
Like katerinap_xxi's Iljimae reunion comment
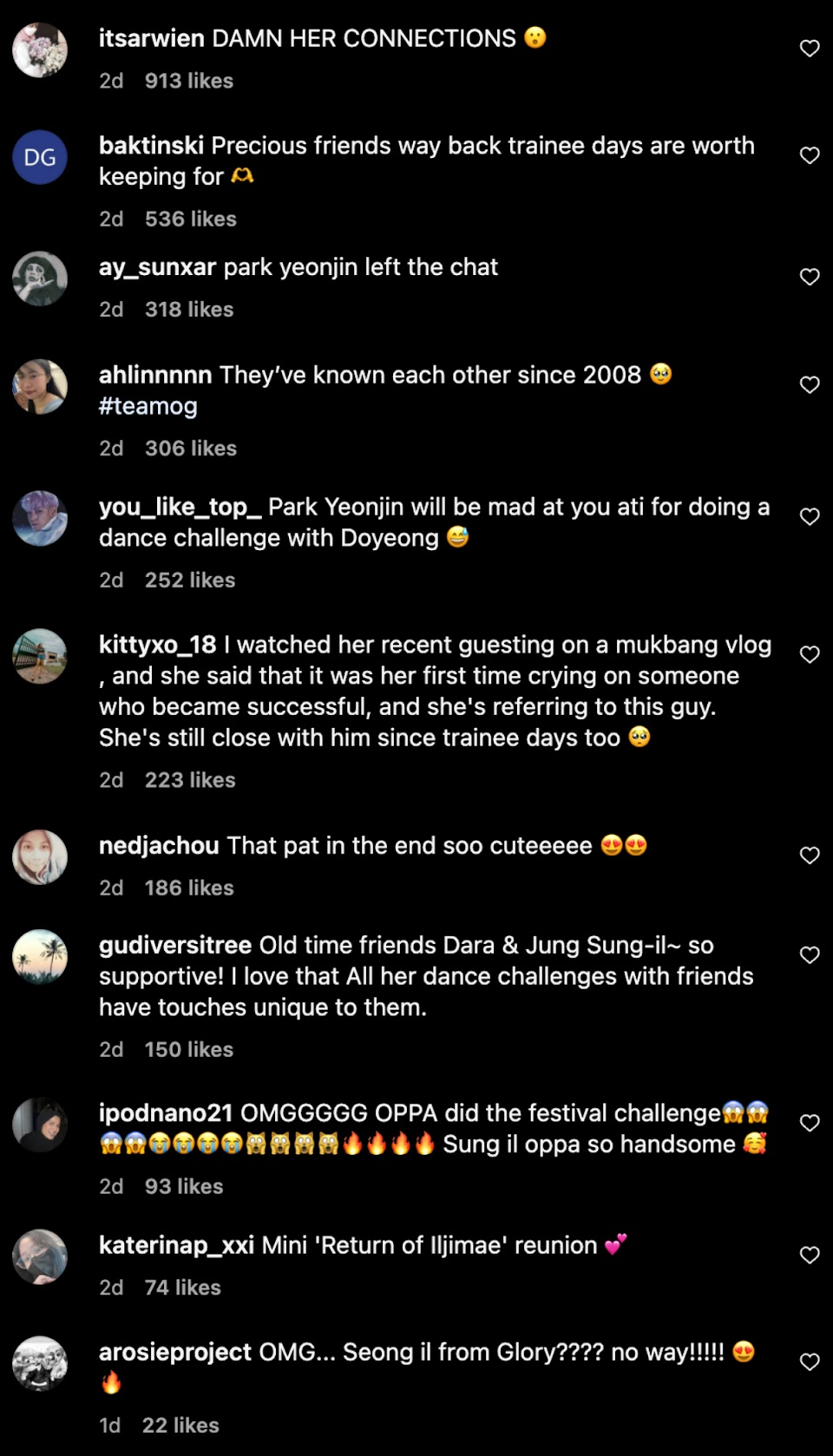[809, 1256]
